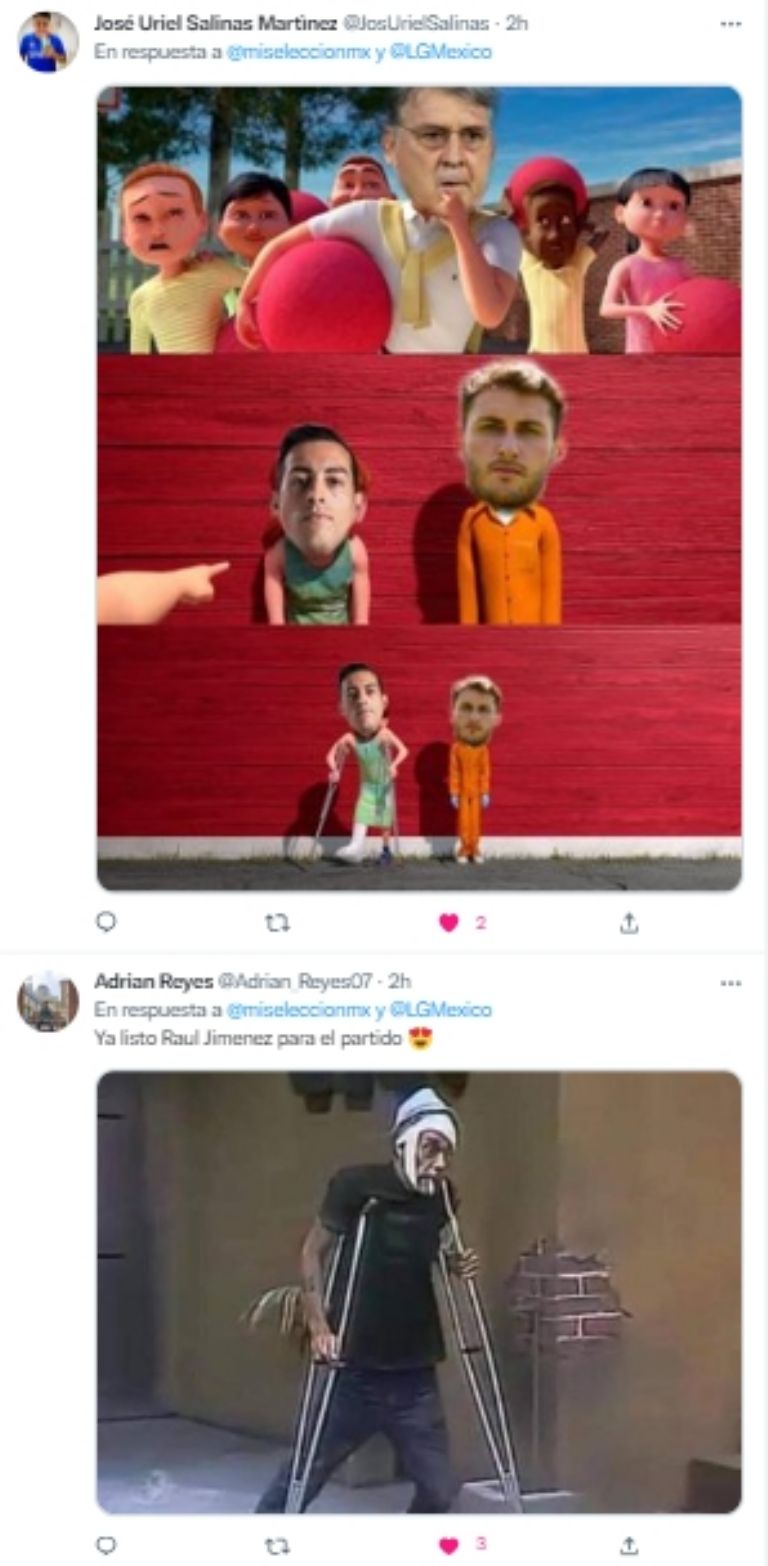Open José Uriel Salinas Martinez's profile picture
The image size is (768, 1566).
point(48,42)
